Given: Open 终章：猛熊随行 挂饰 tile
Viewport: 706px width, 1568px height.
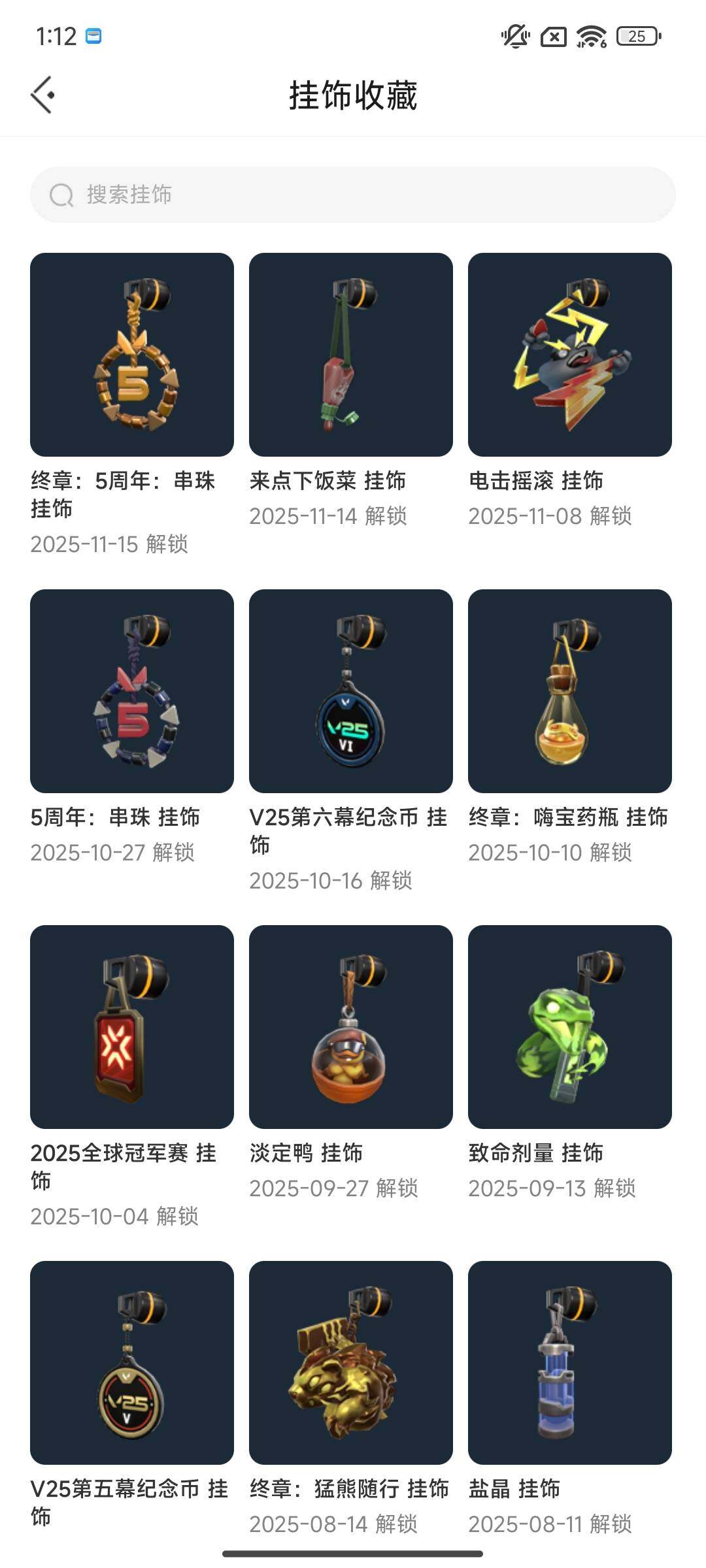Looking at the screenshot, I should click(x=351, y=1363).
